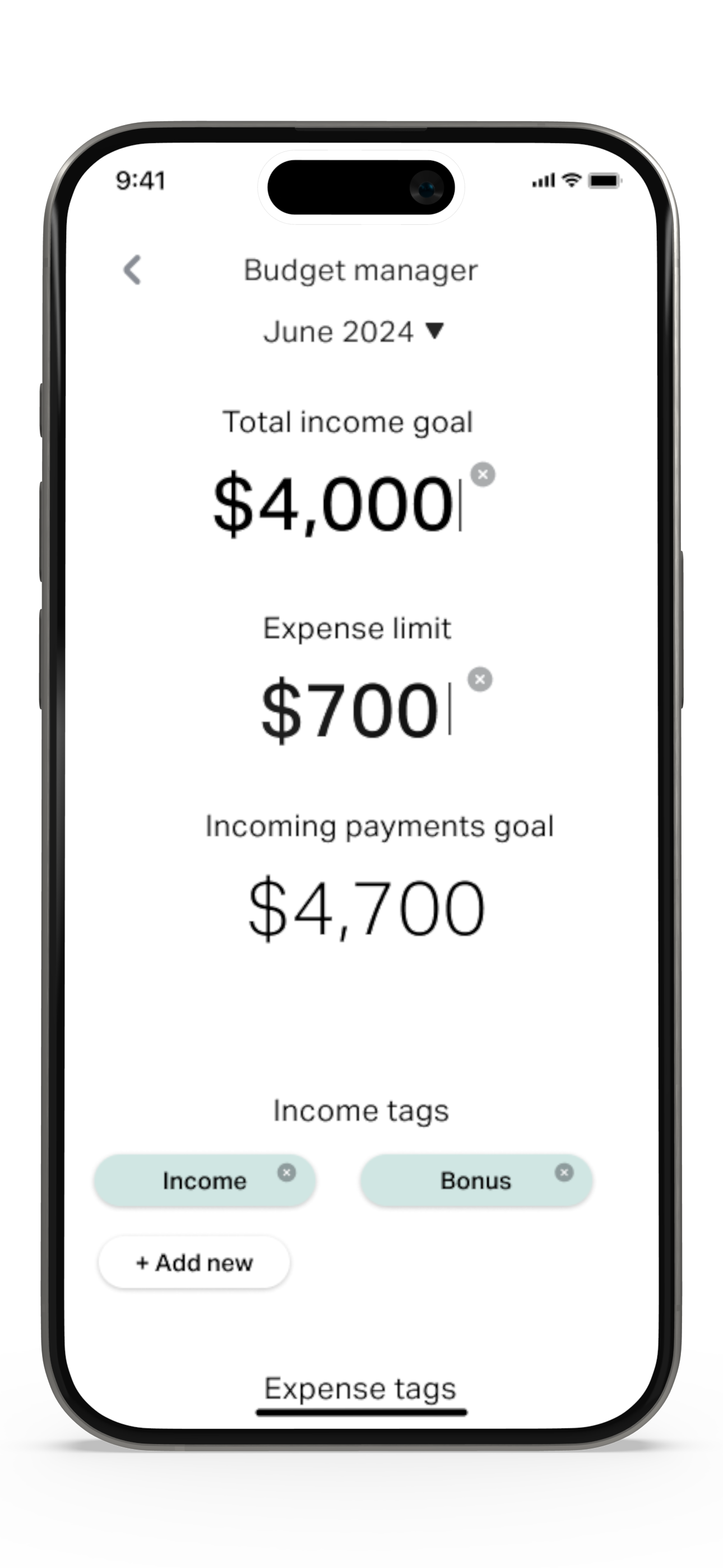723x1568 pixels.
Task: Add a new income tag
Action: pos(194,1262)
